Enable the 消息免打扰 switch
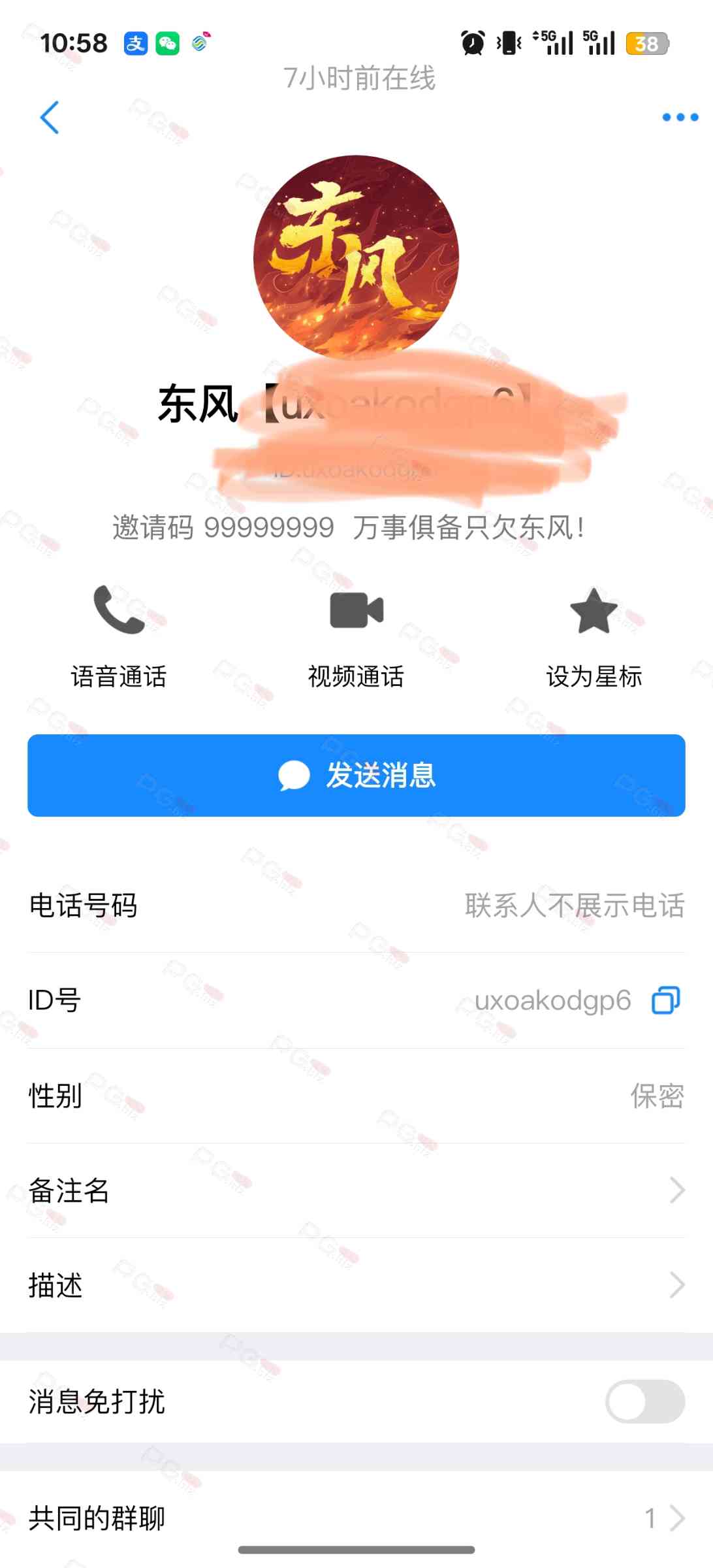This screenshot has height=1568, width=713. click(644, 1401)
